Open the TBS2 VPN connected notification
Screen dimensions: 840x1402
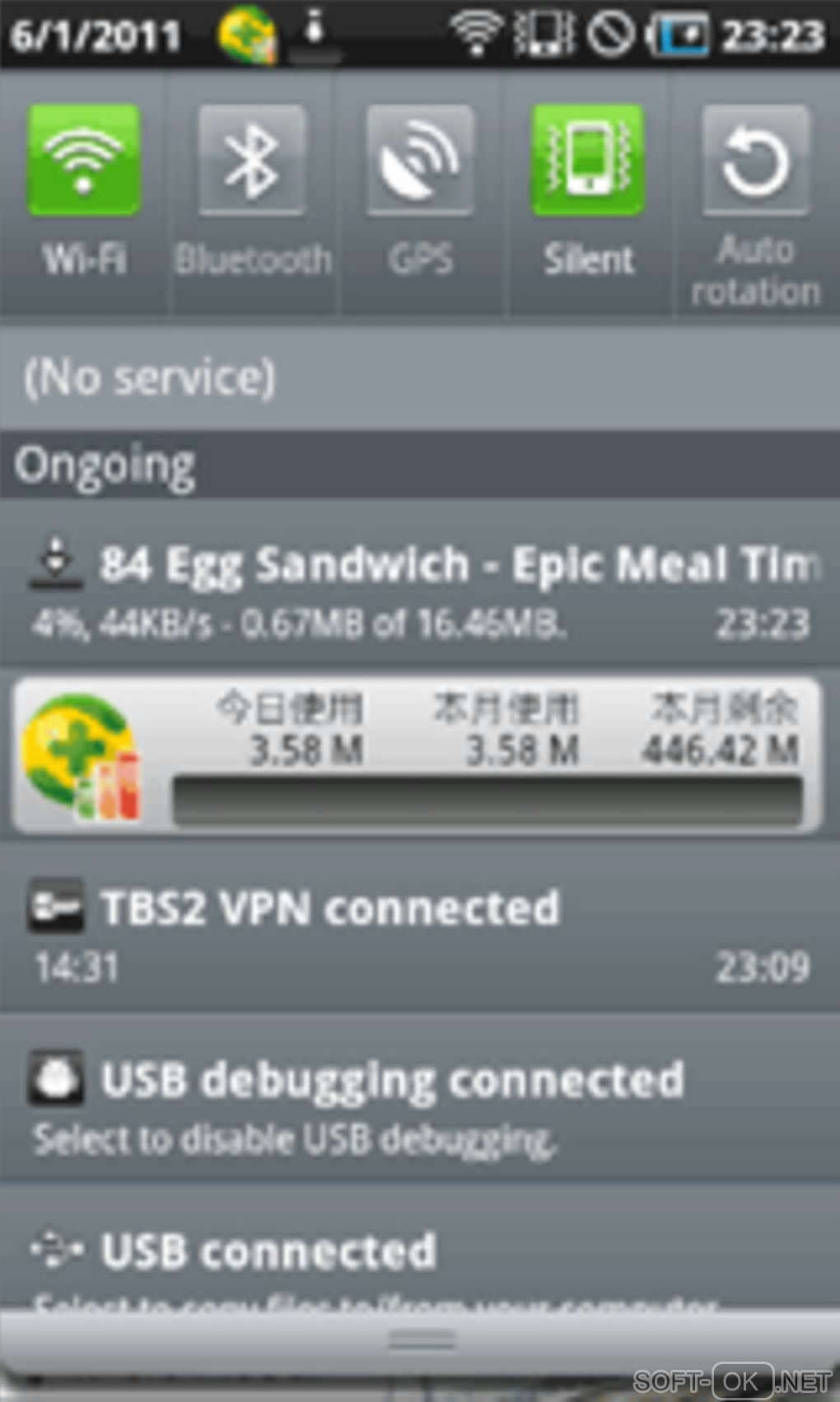[x=420, y=931]
